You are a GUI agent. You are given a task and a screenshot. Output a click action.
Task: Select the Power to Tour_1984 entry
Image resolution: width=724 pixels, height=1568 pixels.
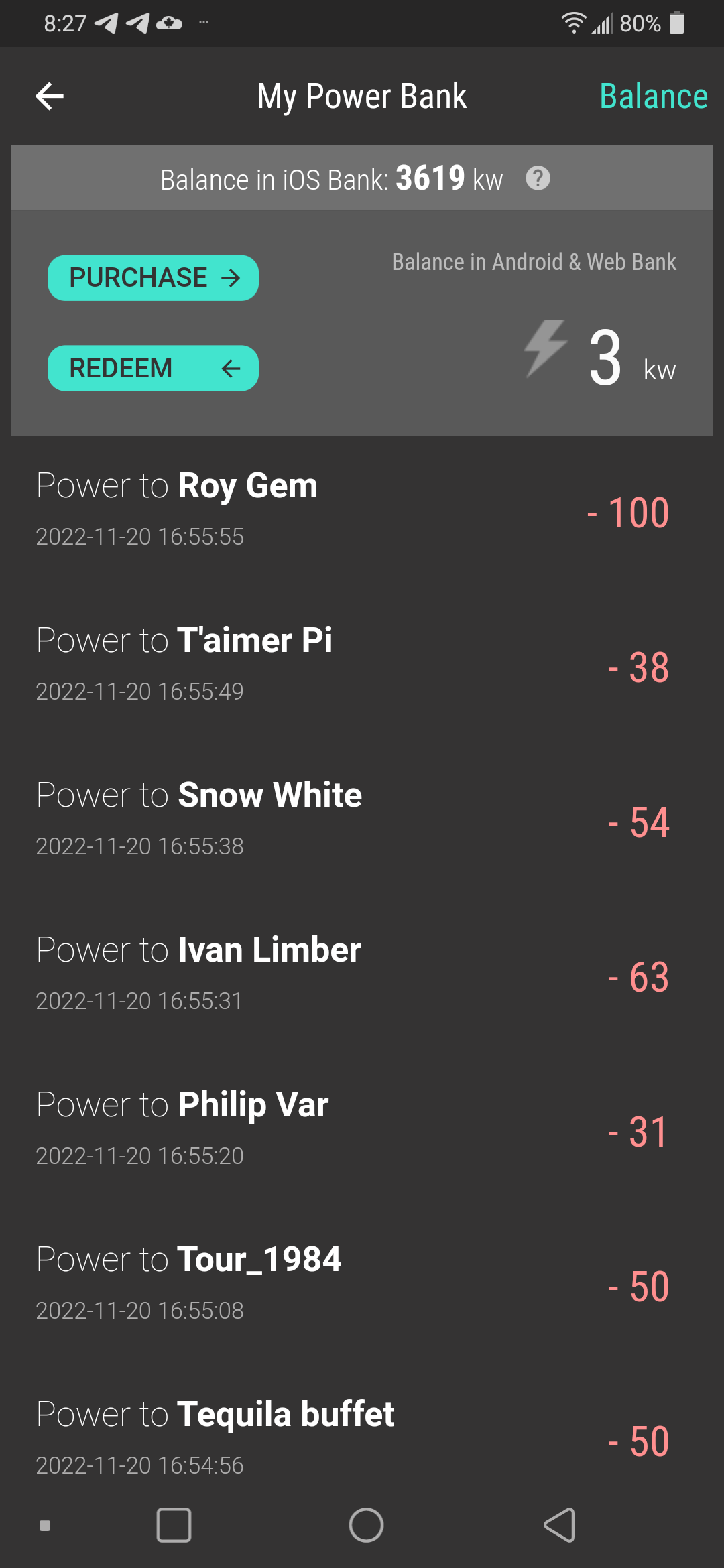click(362, 1286)
